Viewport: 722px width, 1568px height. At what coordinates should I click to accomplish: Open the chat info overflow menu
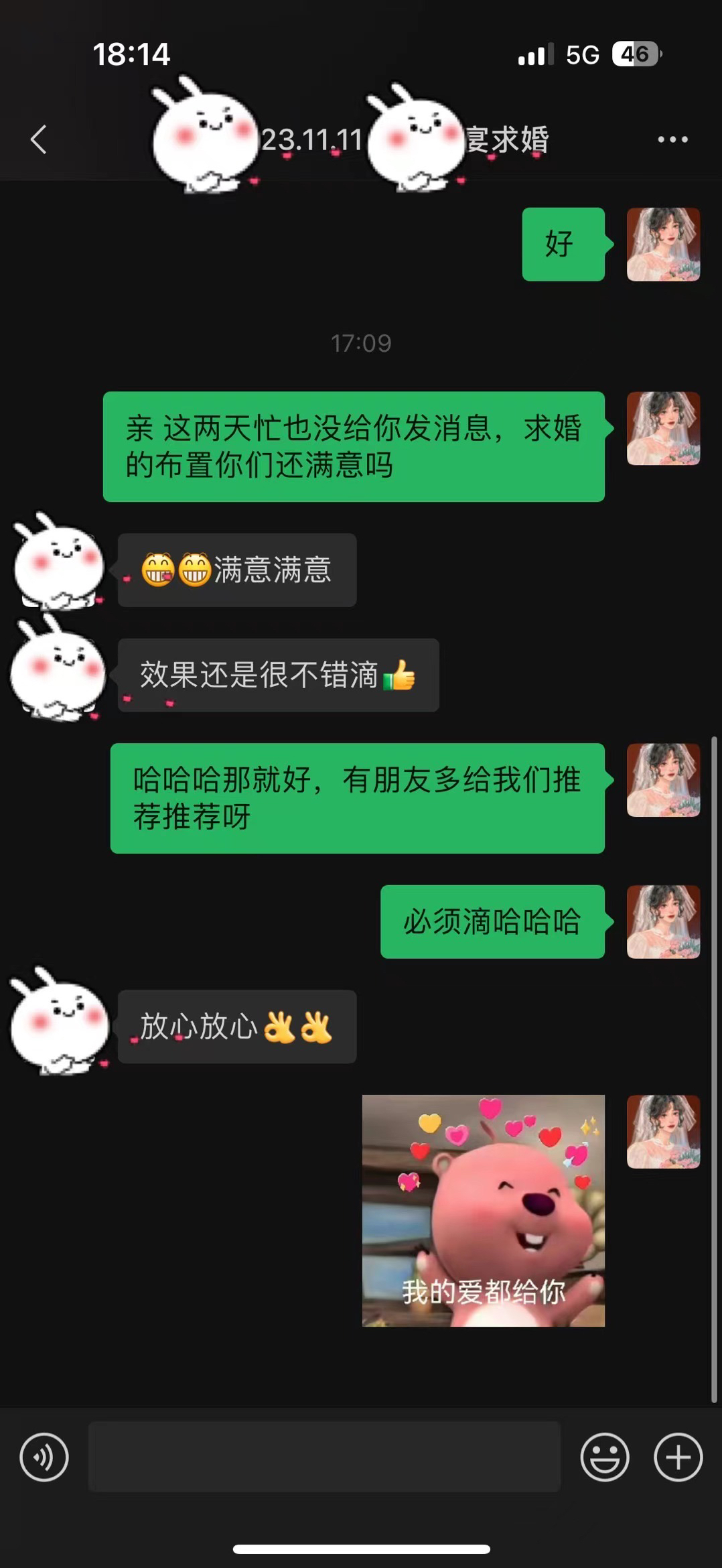[x=672, y=139]
